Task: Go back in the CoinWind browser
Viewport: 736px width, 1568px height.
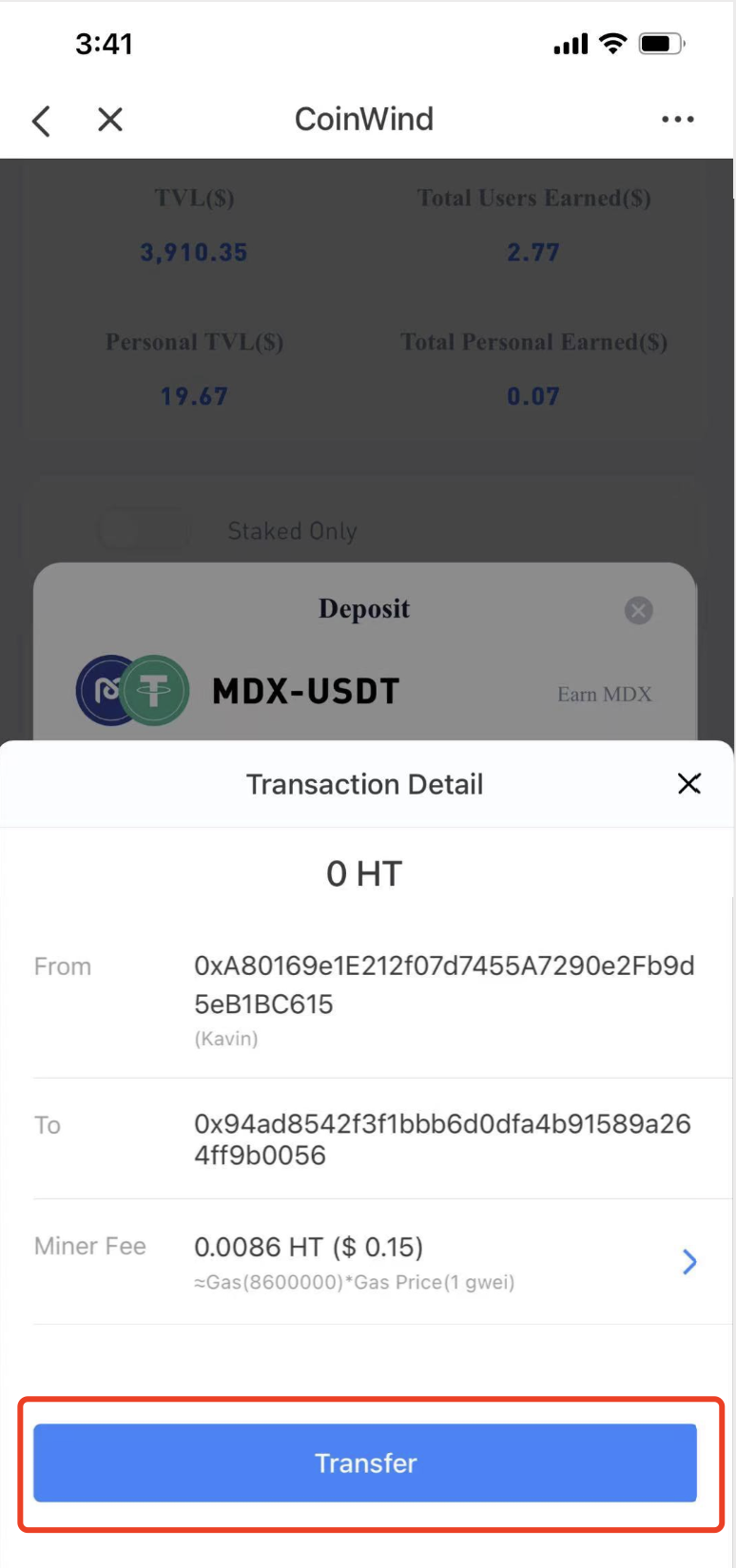Action: click(41, 121)
